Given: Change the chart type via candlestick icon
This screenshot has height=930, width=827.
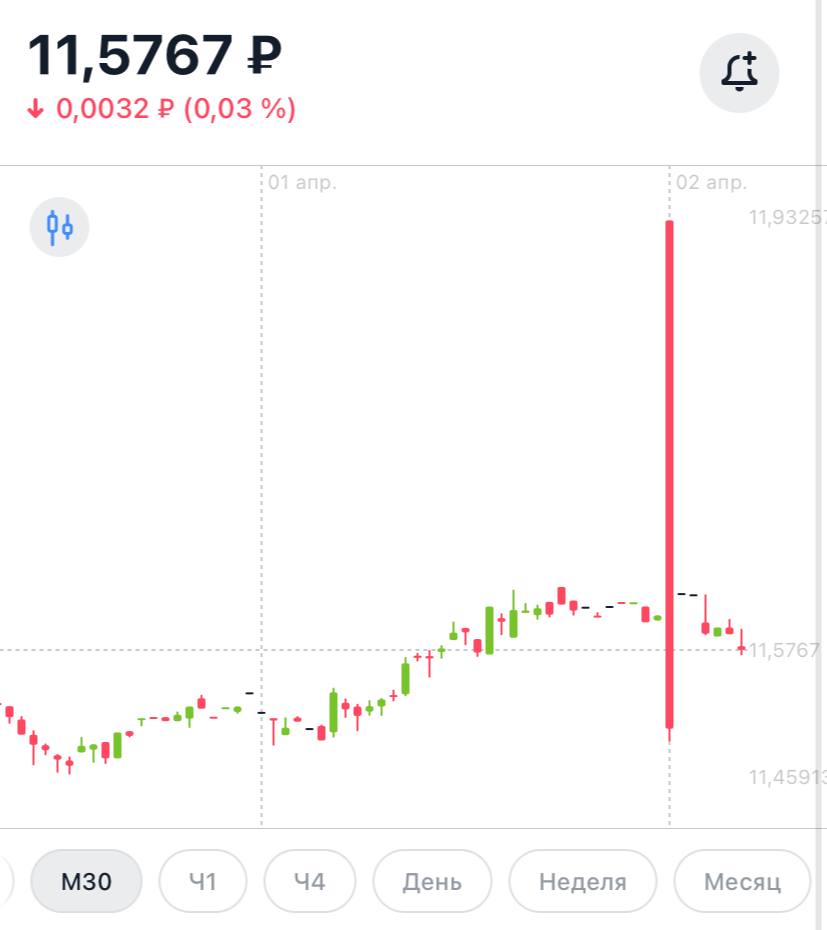Looking at the screenshot, I should click(59, 227).
